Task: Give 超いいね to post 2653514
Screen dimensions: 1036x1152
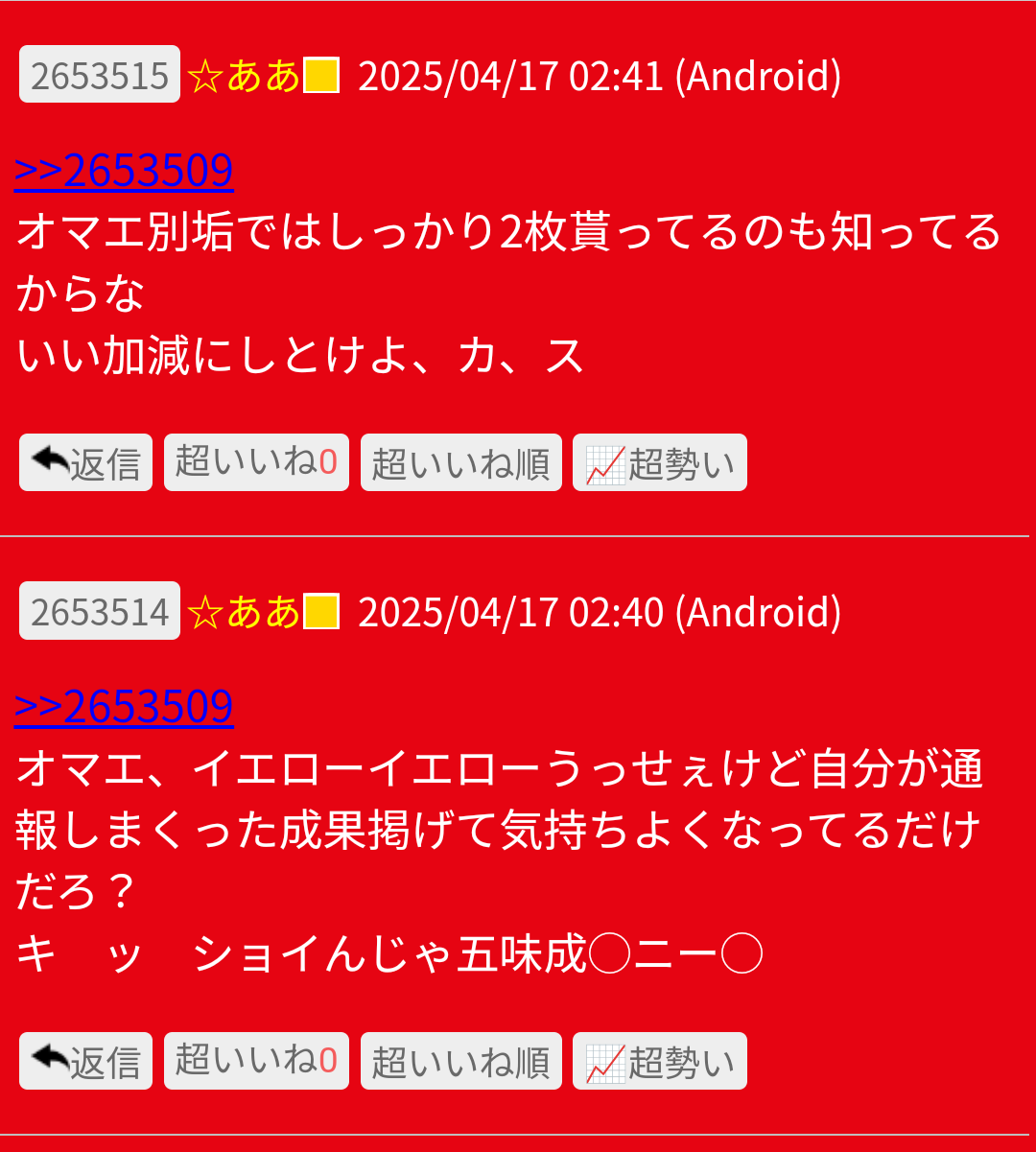Action: pyautogui.click(x=256, y=1061)
